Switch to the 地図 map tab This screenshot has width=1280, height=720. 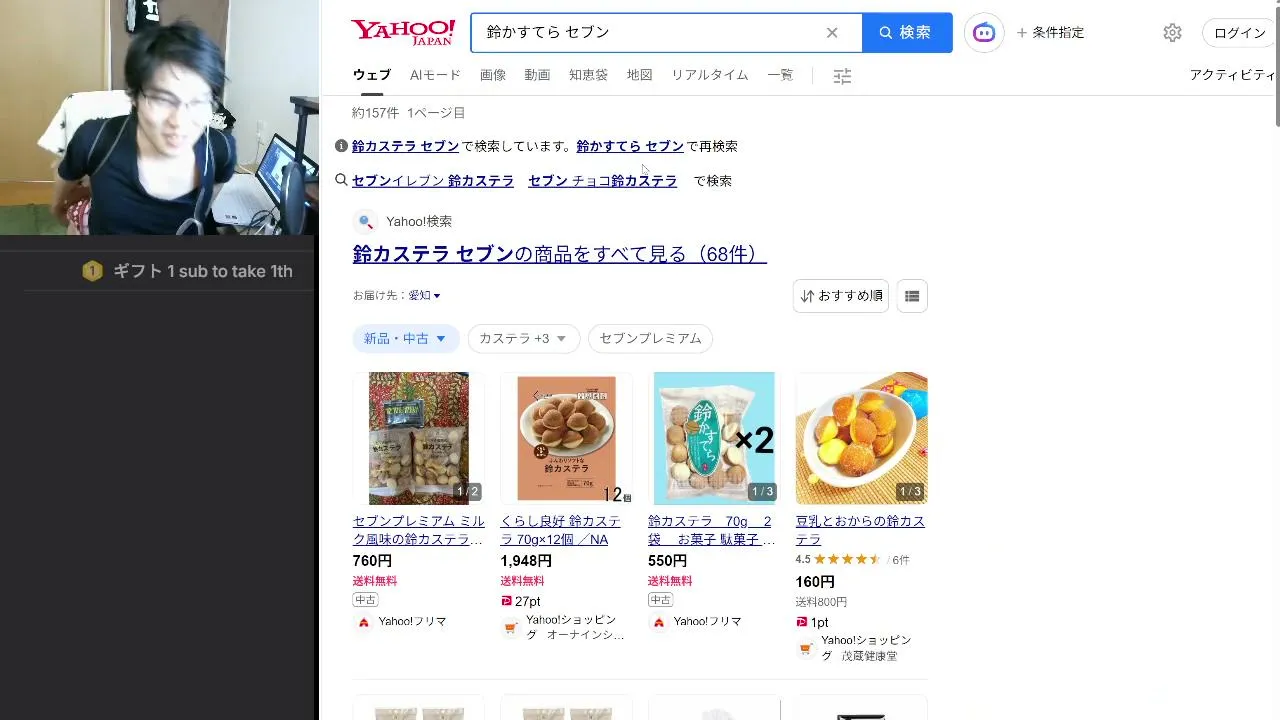pos(640,75)
